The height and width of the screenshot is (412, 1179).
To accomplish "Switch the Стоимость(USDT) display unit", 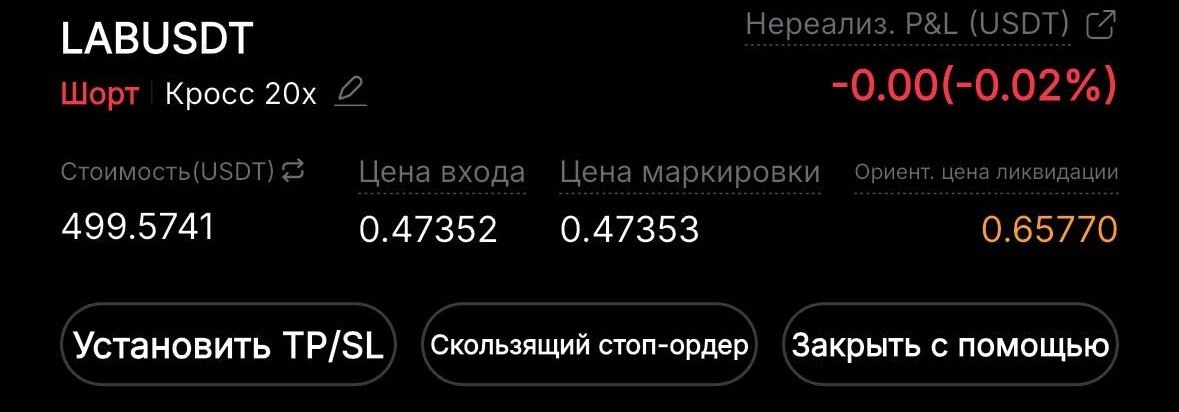I will (x=293, y=171).
